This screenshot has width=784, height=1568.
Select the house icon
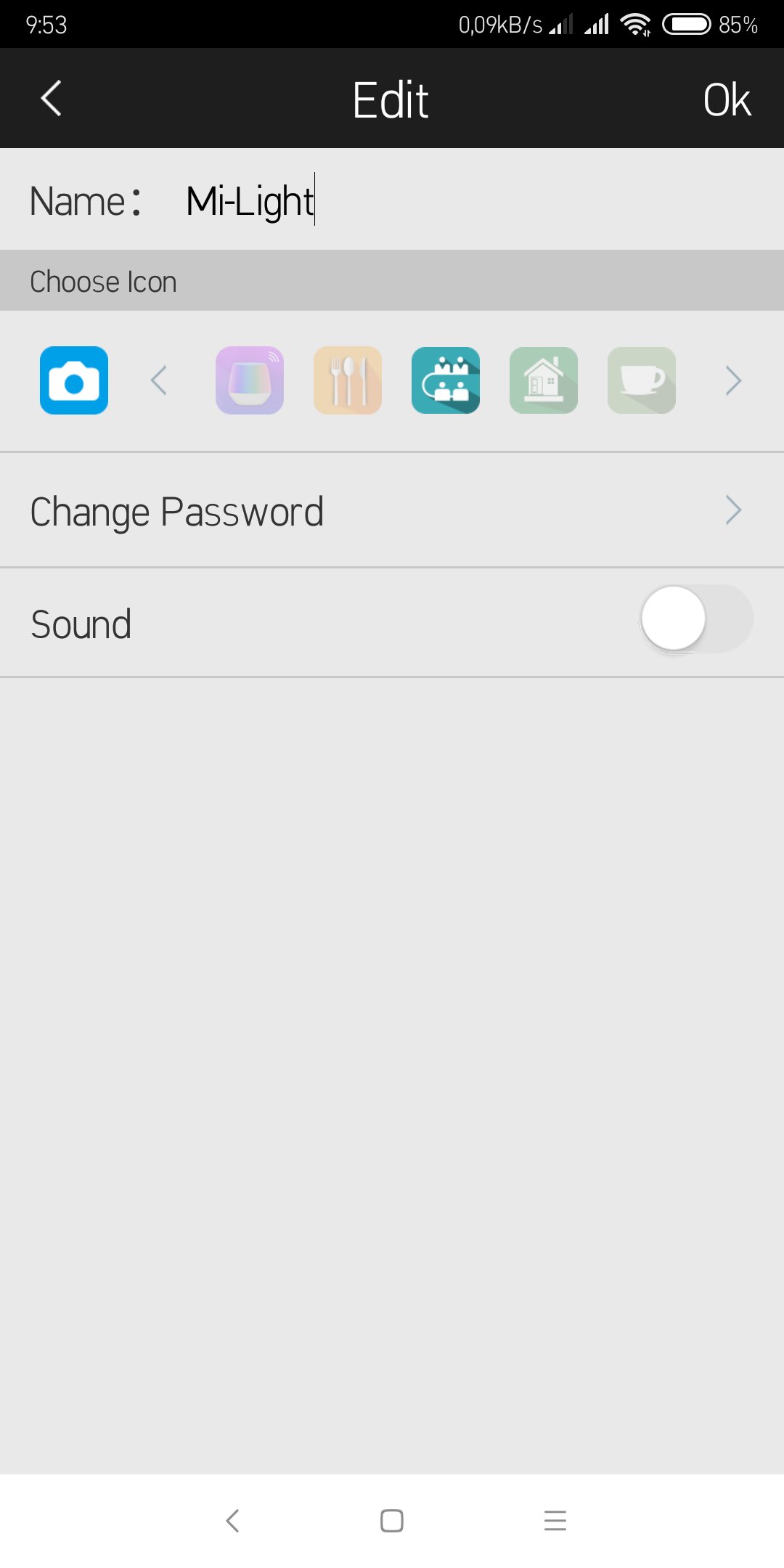coord(544,380)
